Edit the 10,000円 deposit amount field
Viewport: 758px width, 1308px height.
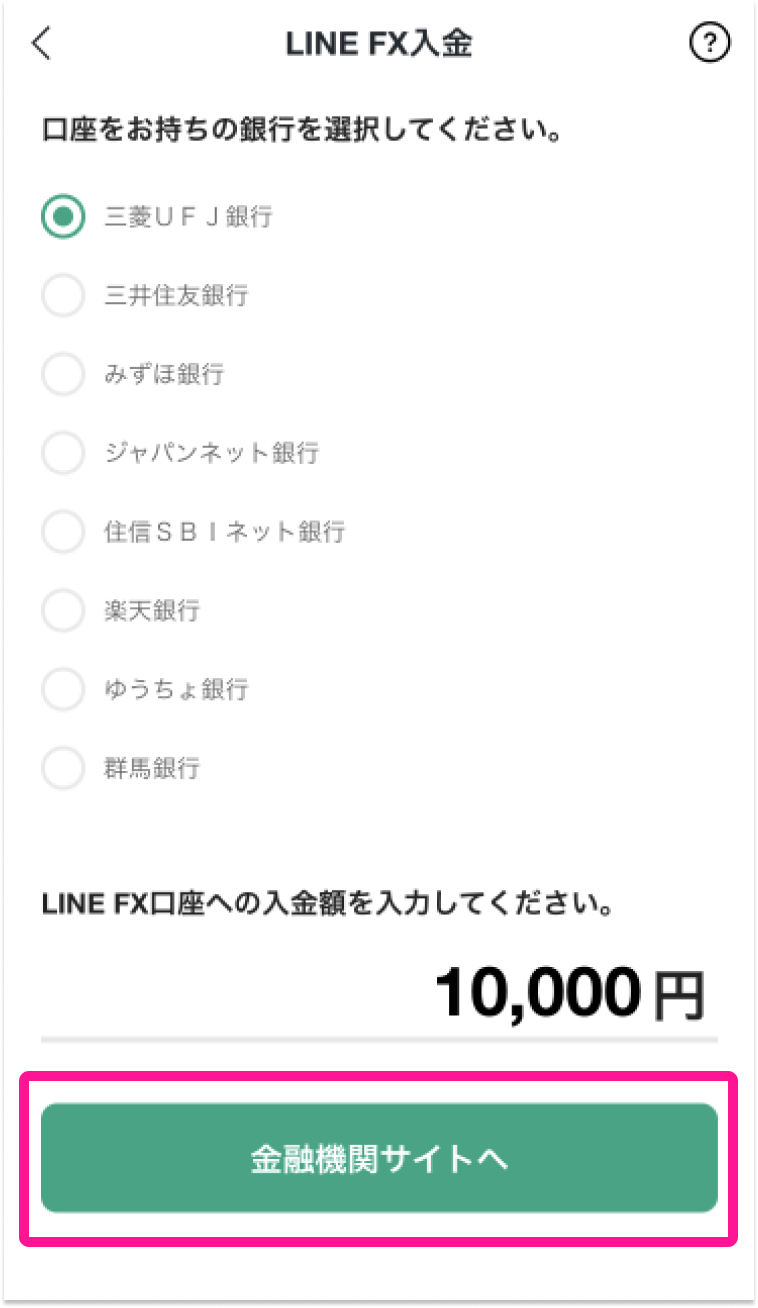tap(540, 994)
